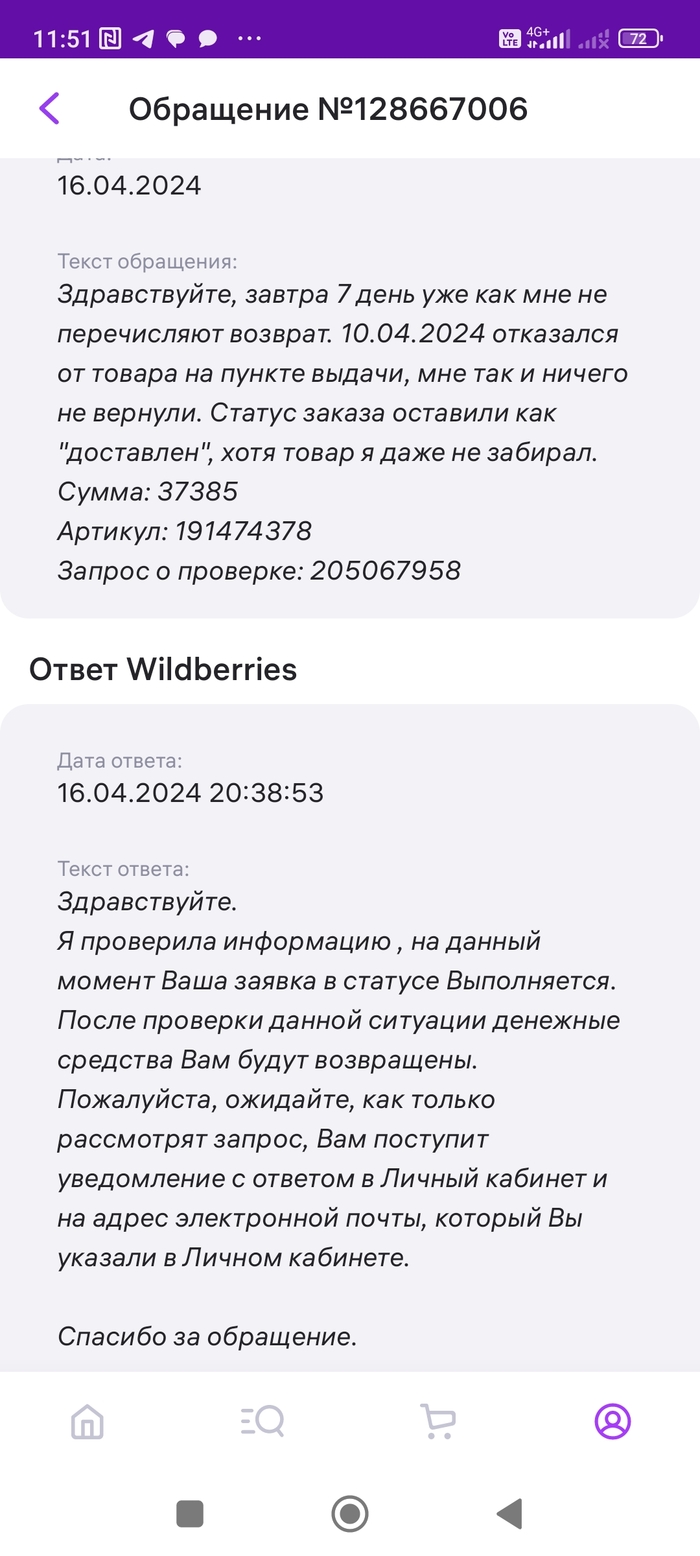Open the catalog search tab
The image size is (700, 1556).
[x=263, y=1421]
